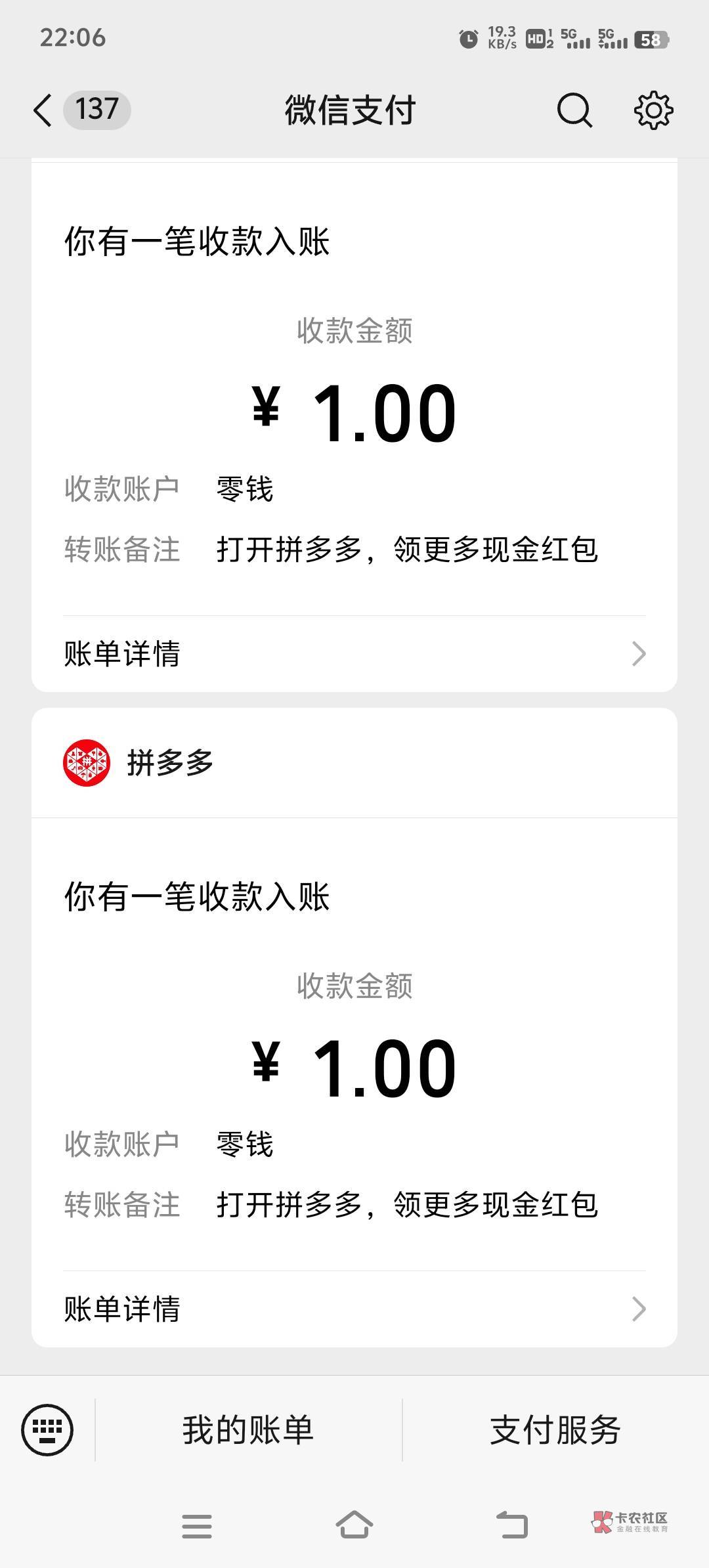
Task: Open recent apps from navigation bar
Action: pyautogui.click(x=197, y=1526)
